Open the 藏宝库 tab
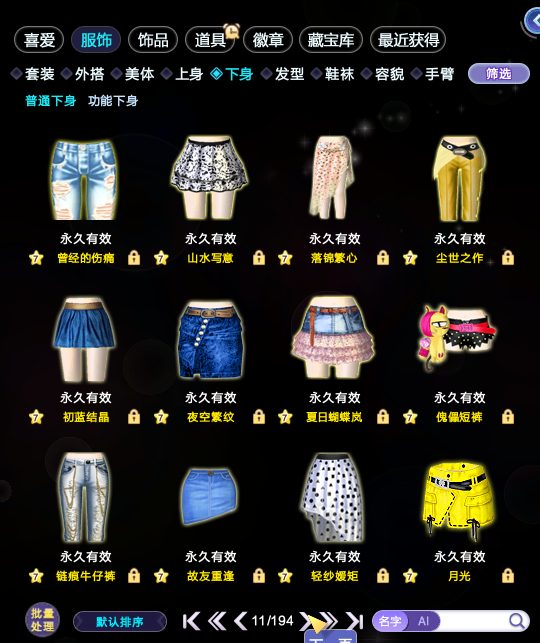The width and height of the screenshot is (540, 643). pyautogui.click(x=331, y=40)
